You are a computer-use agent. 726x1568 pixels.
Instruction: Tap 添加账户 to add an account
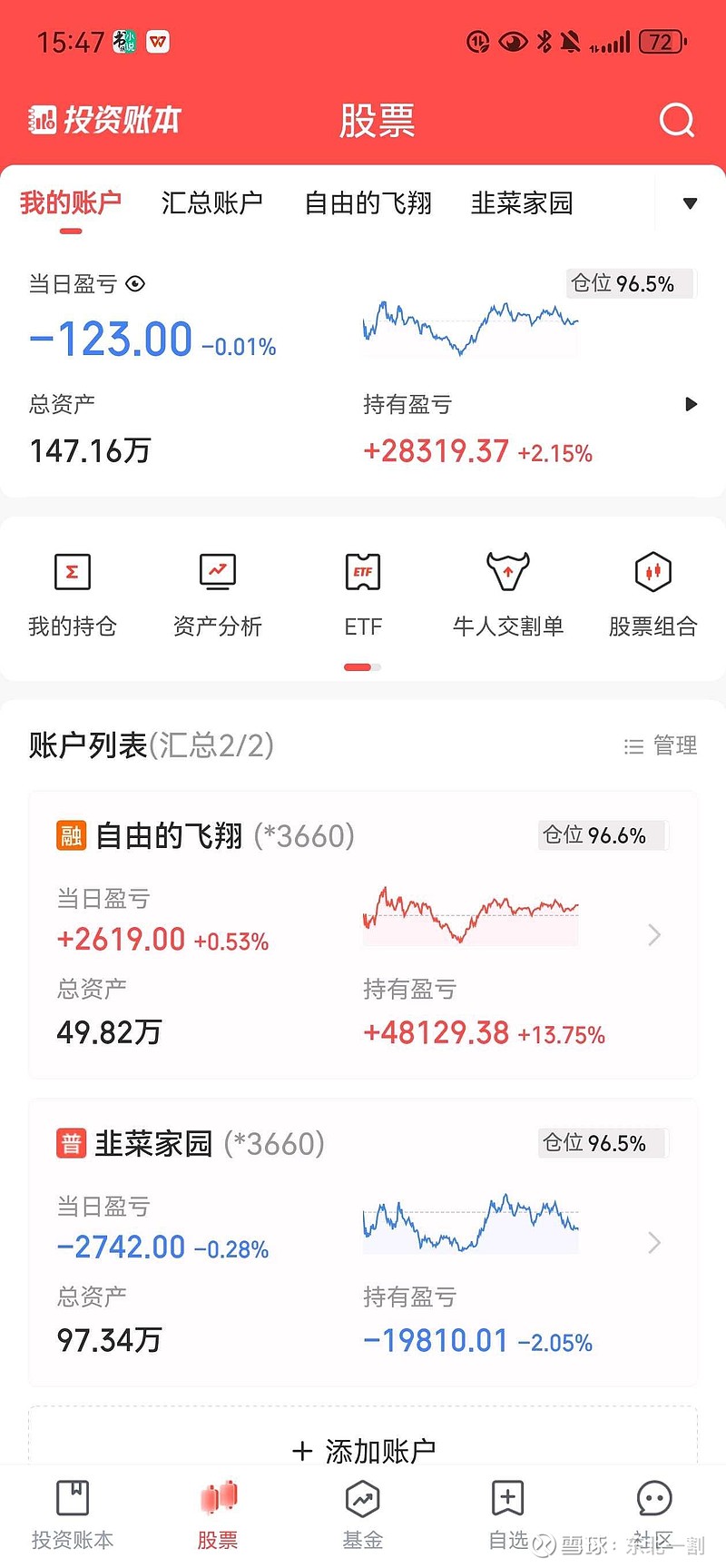pos(363,1450)
